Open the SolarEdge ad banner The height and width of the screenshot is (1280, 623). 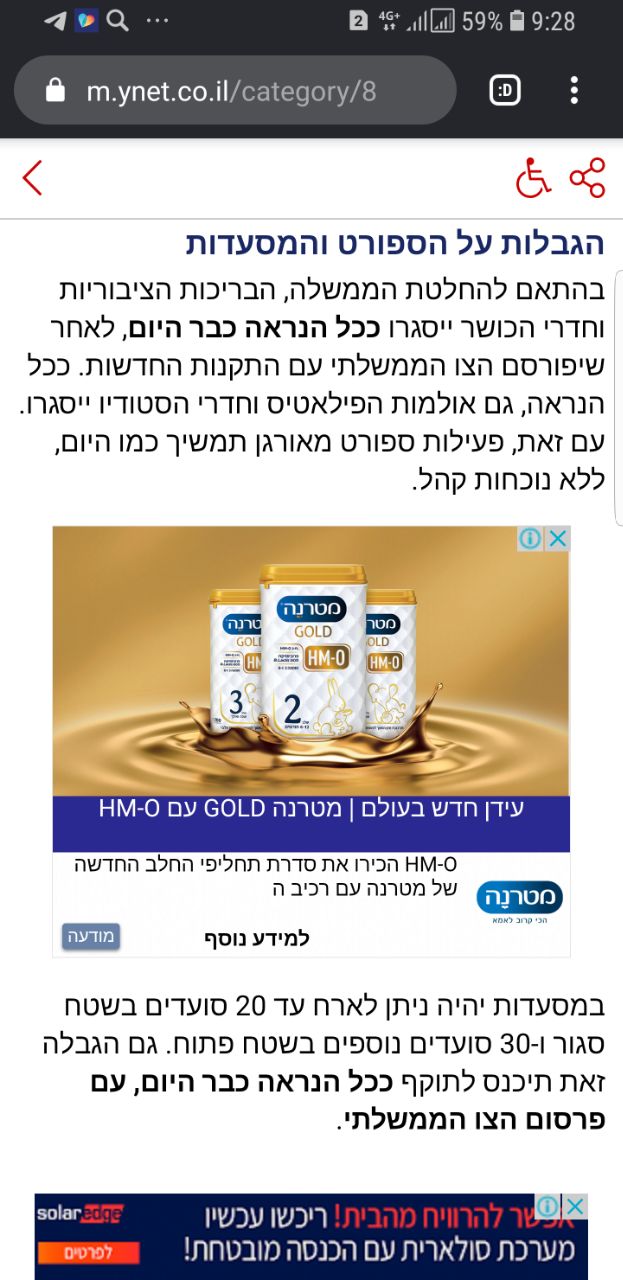tap(311, 1236)
